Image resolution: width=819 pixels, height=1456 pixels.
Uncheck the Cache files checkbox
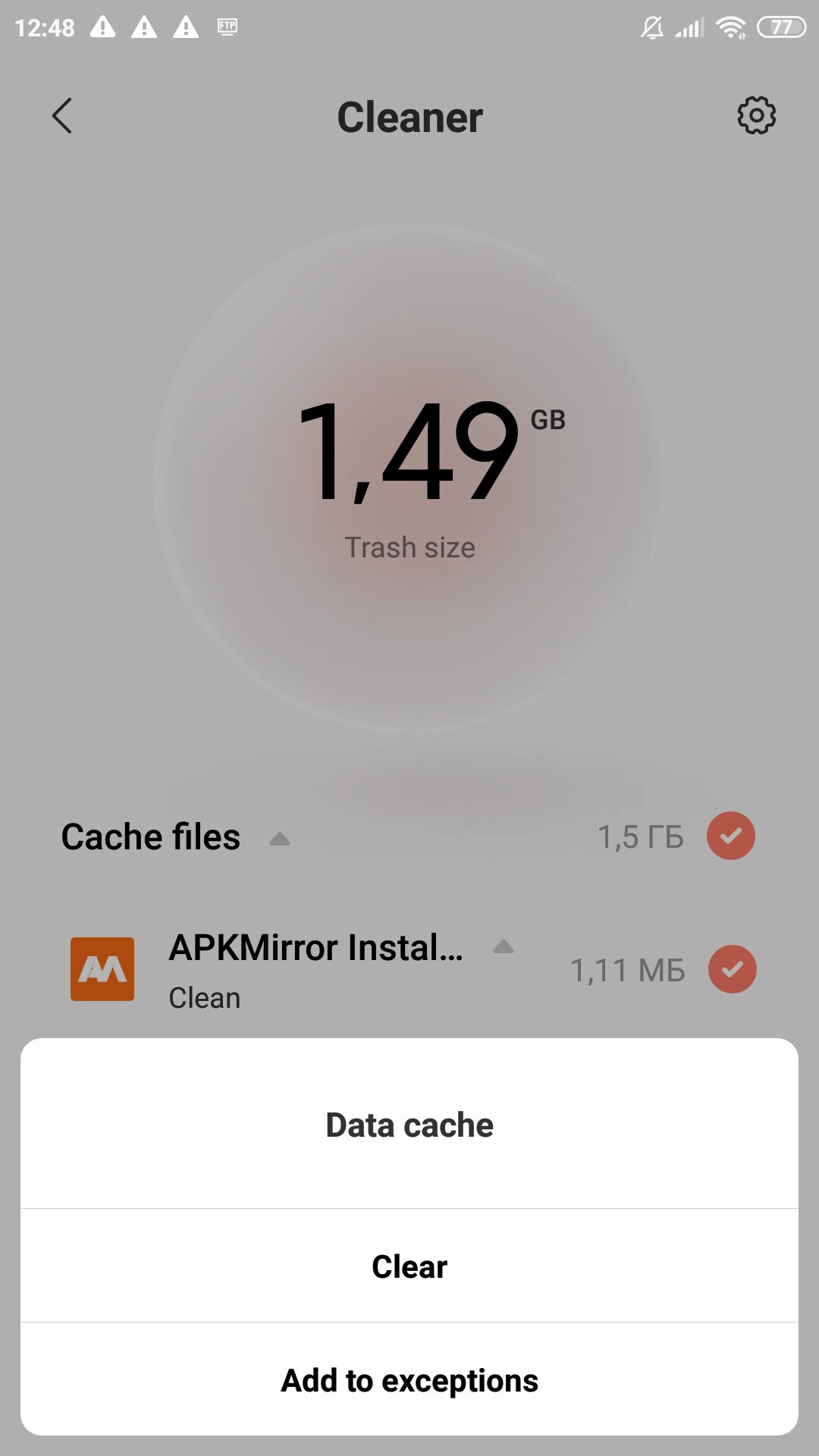730,836
